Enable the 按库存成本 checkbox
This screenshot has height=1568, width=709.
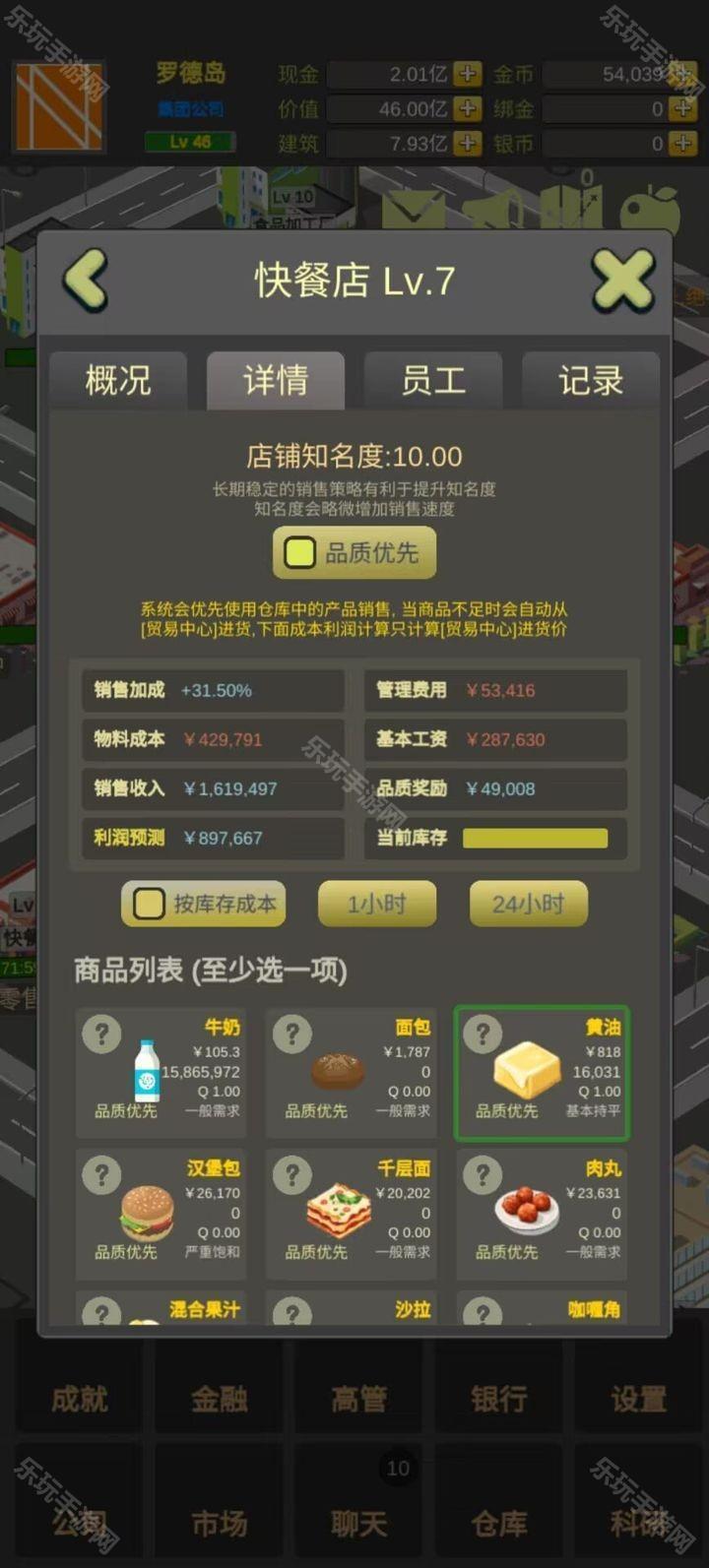204,904
